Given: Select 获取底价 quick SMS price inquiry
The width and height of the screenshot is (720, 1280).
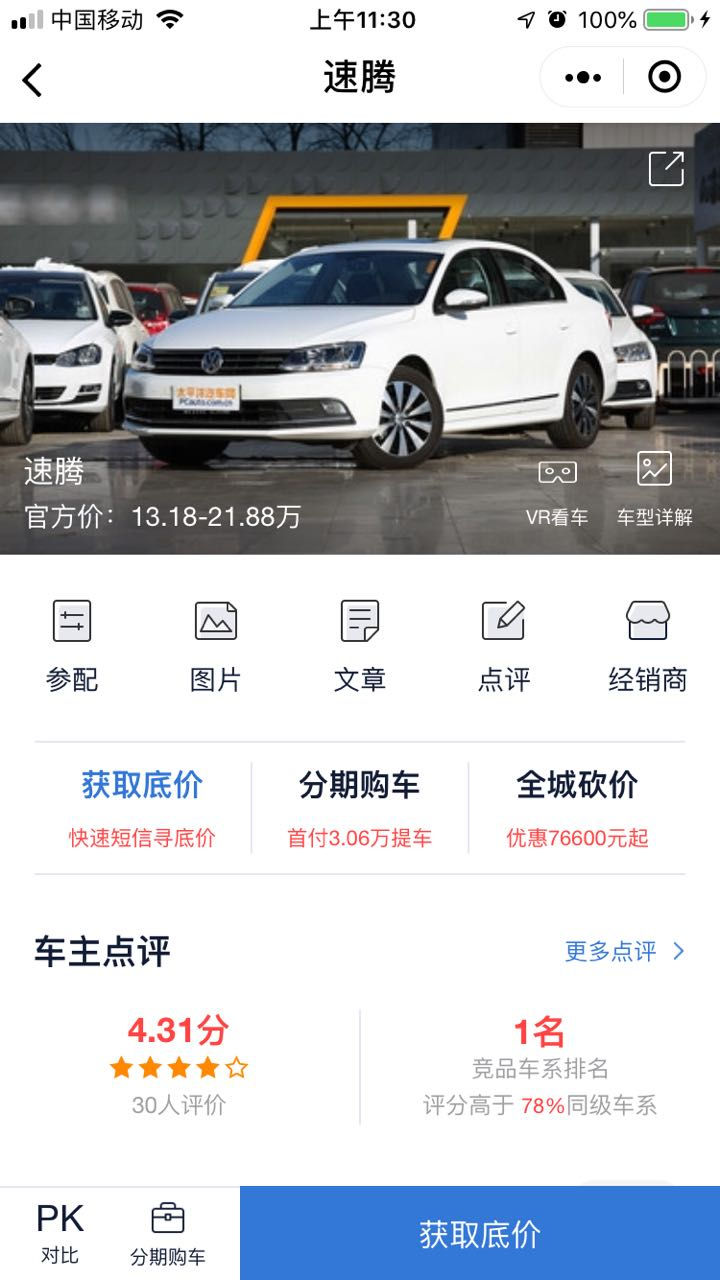Looking at the screenshot, I should [142, 807].
